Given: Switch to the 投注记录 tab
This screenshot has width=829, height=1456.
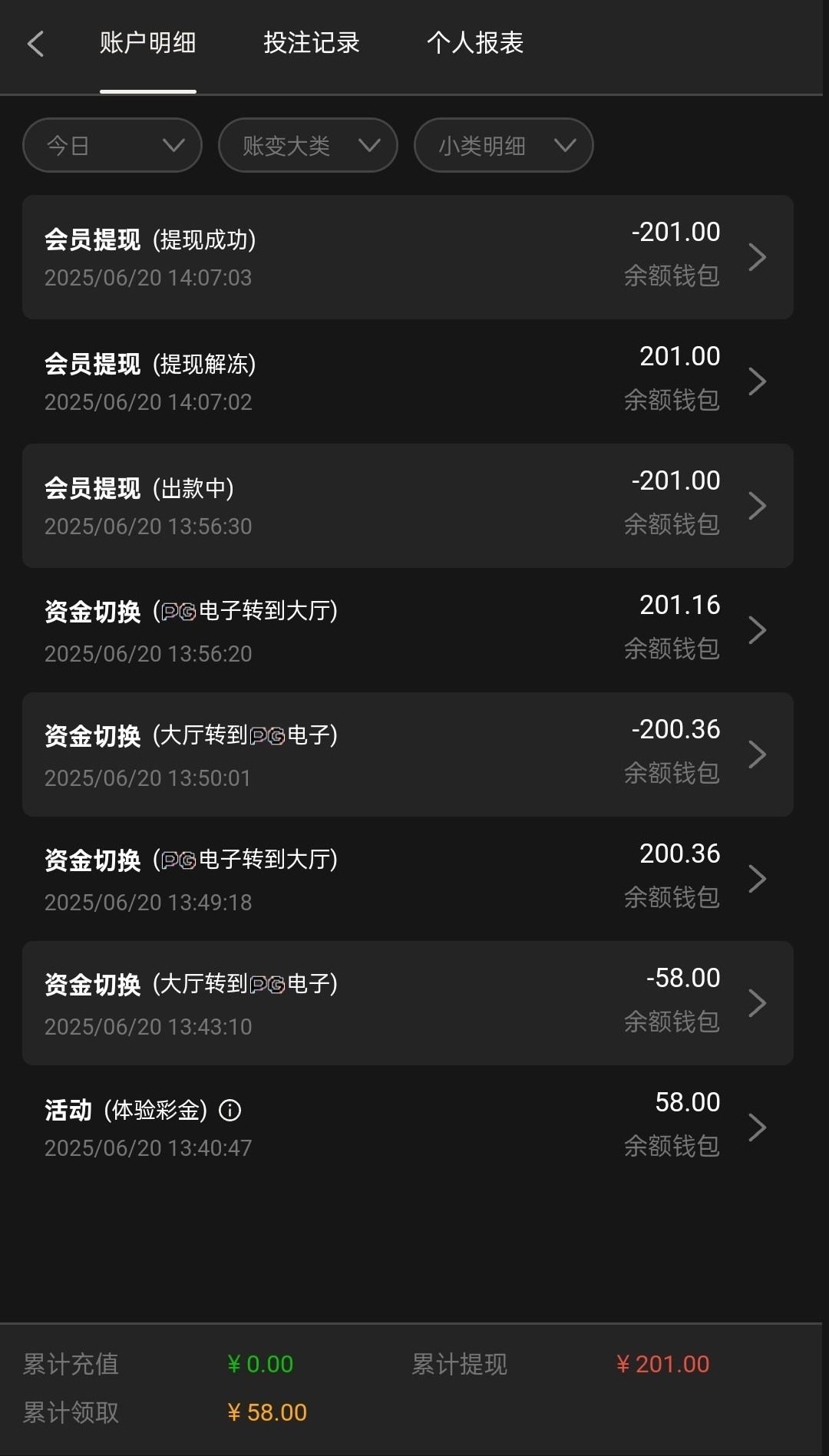Looking at the screenshot, I should [311, 43].
